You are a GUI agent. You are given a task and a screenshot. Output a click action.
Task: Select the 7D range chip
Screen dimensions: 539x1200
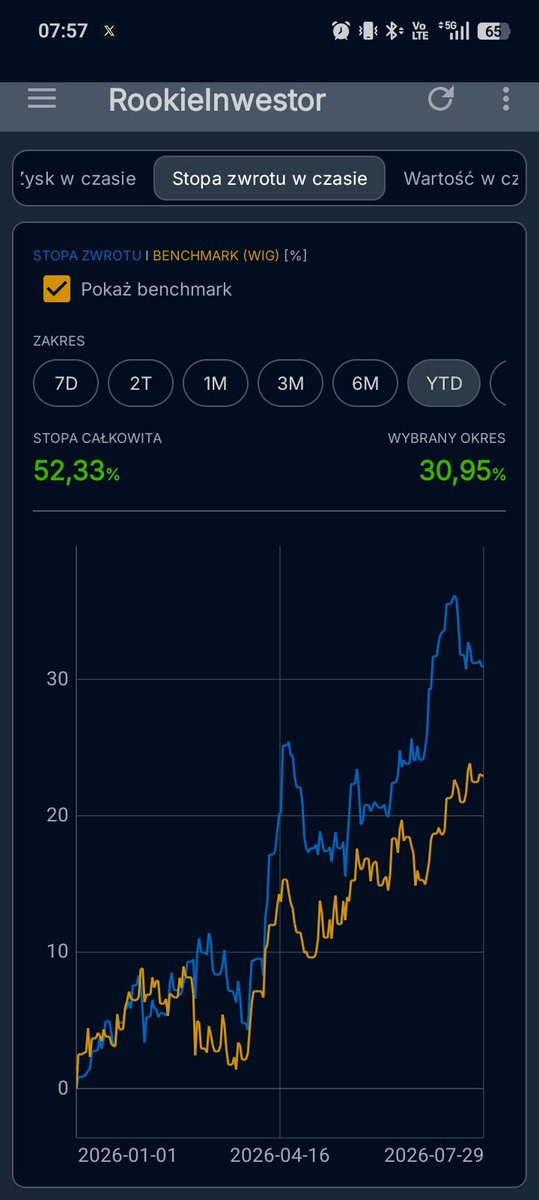tap(66, 383)
